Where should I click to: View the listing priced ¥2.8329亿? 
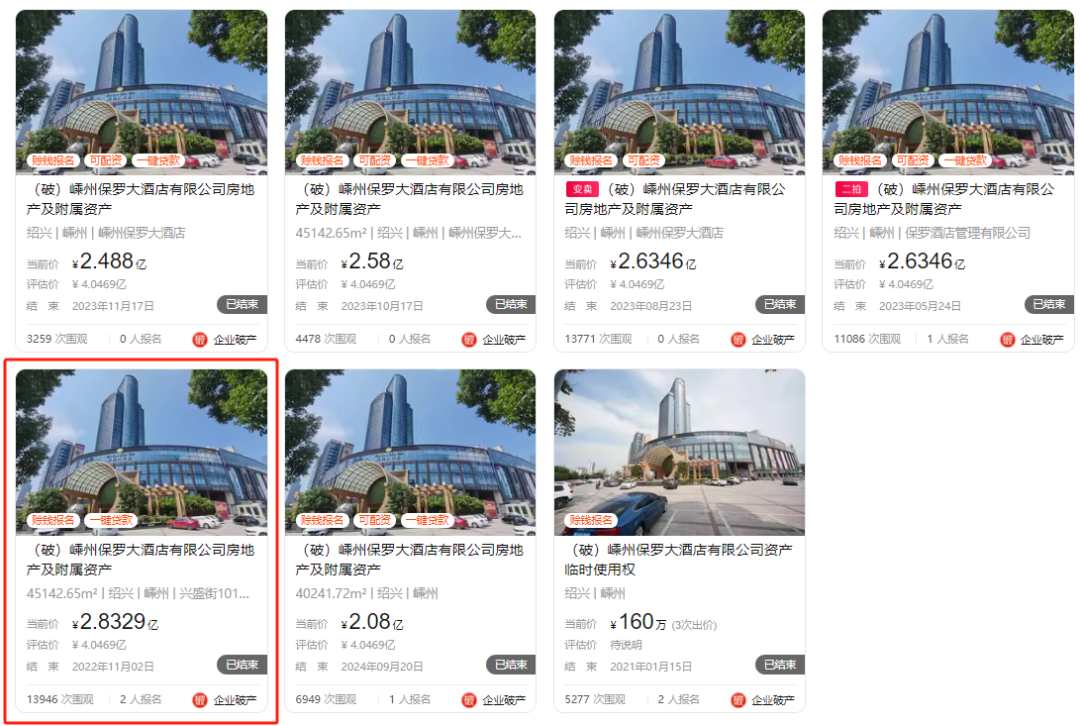pyautogui.click(x=140, y=559)
